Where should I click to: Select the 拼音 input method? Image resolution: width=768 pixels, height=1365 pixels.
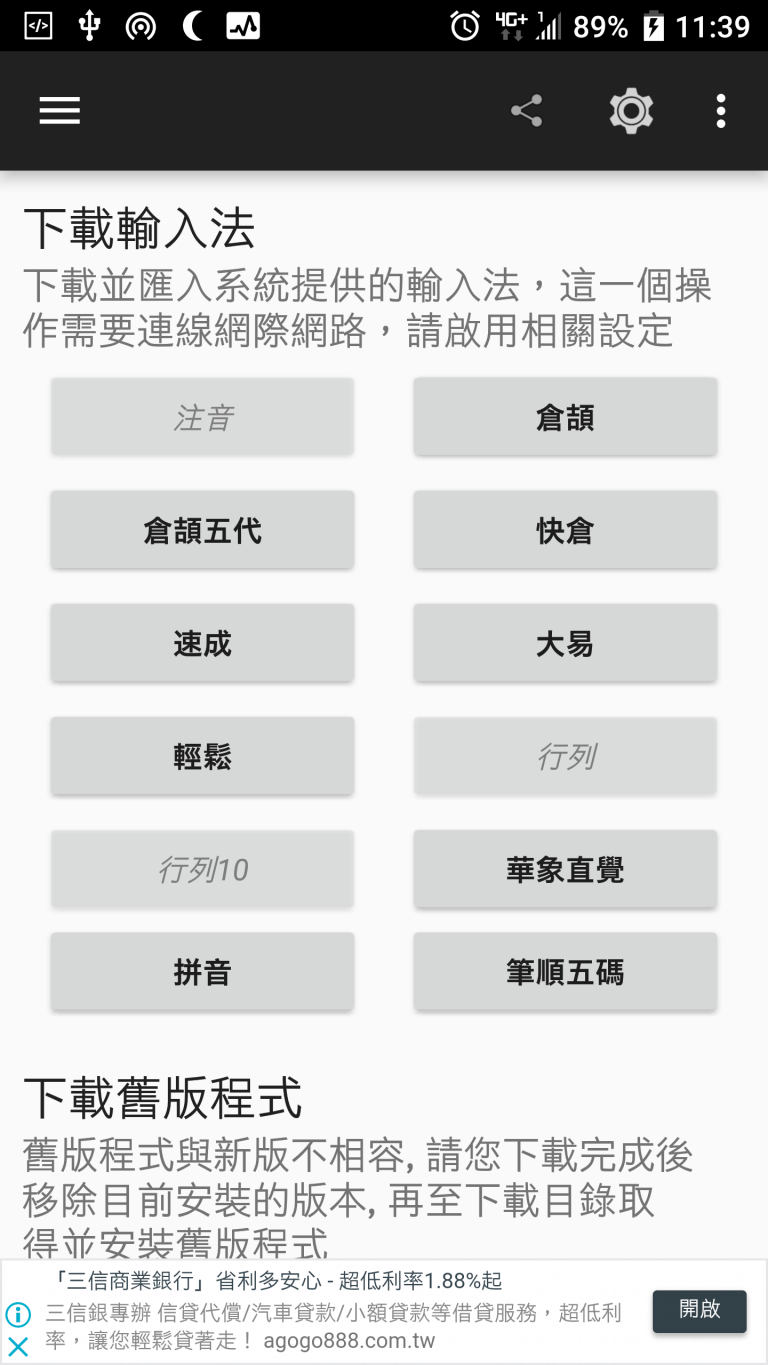[202, 971]
